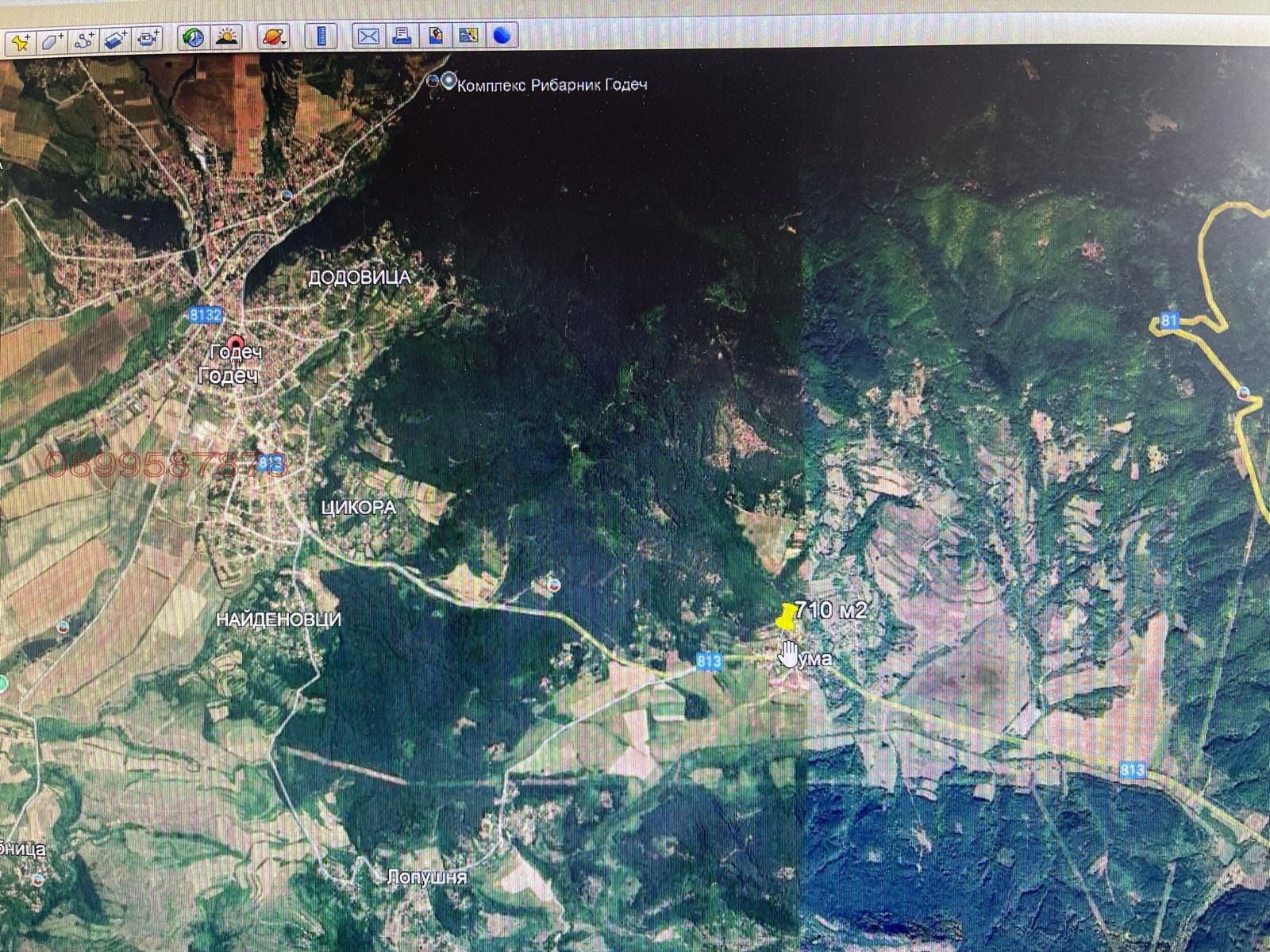View this location in Google Maps

point(469,36)
